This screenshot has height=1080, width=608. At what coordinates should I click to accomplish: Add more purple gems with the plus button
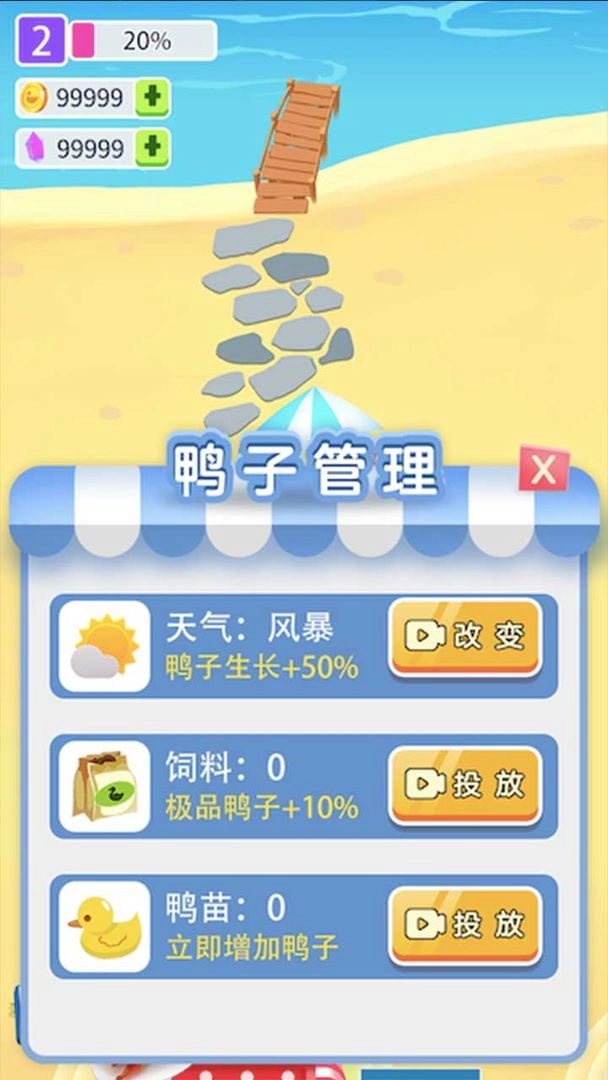point(152,148)
